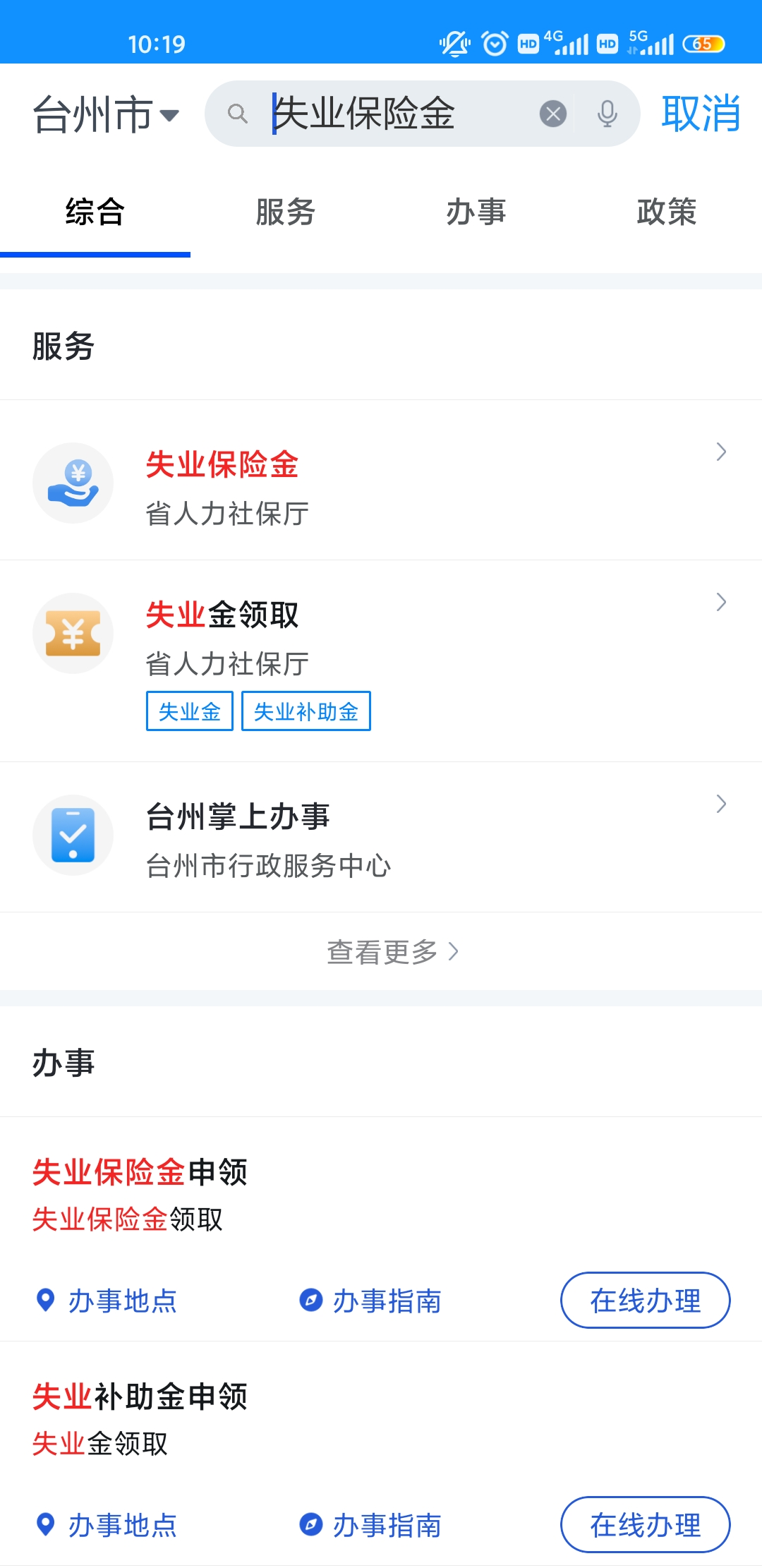Switch to the 办事 tab
762x1568 pixels.
click(476, 212)
